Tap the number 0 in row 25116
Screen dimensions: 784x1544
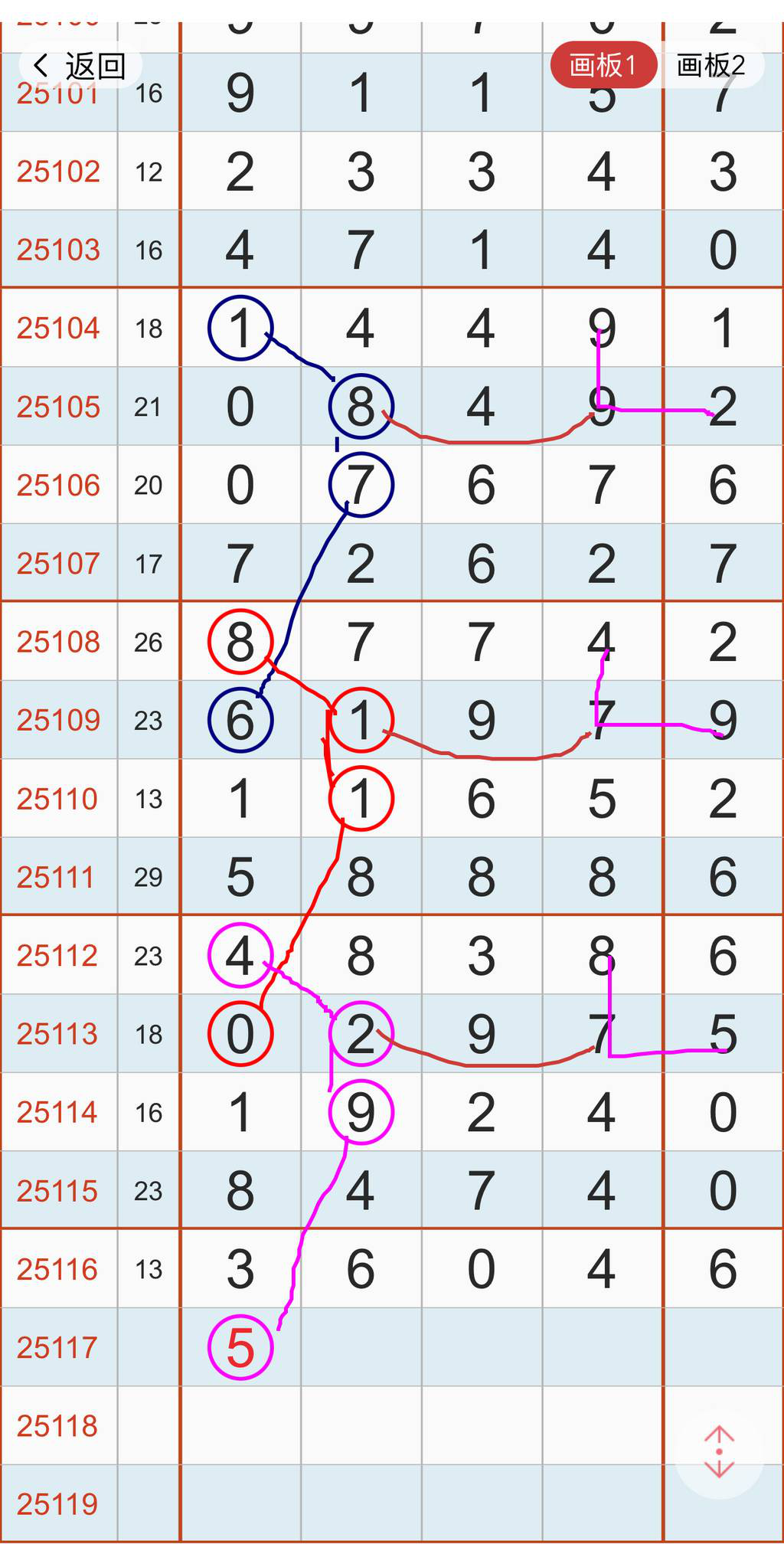click(481, 1268)
